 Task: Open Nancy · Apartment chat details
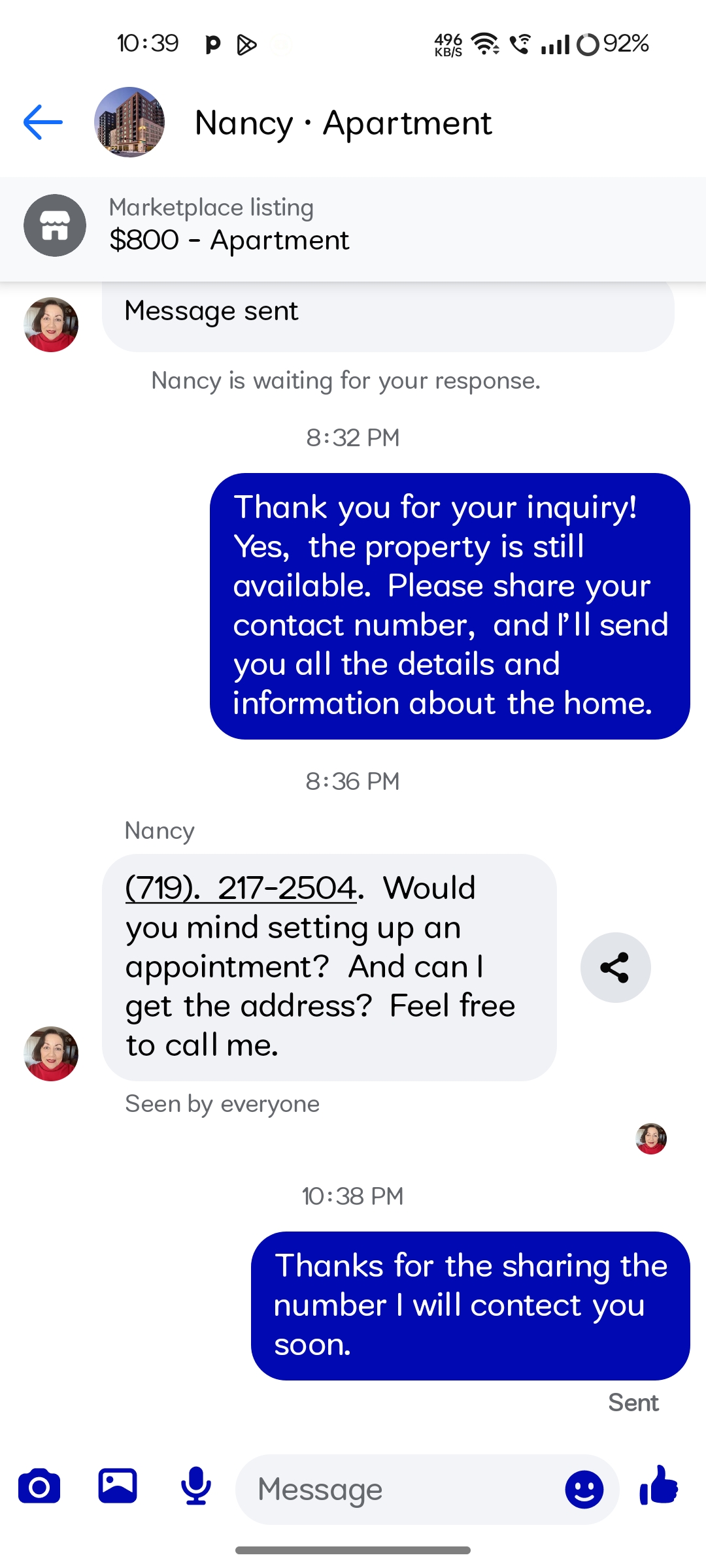343,123
